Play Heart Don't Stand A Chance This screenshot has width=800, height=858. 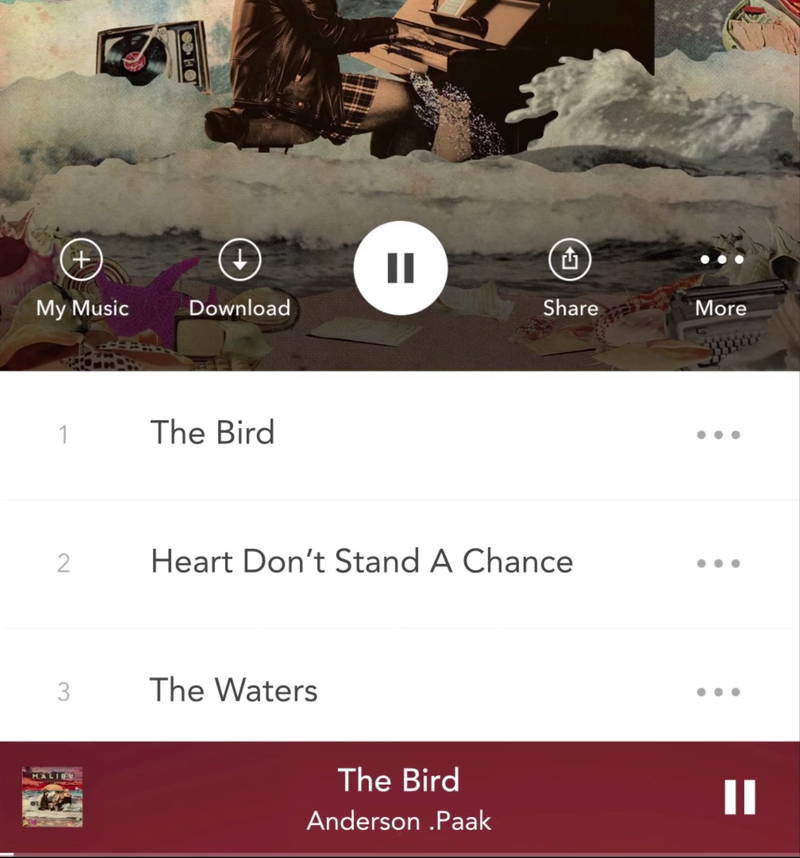tap(361, 562)
